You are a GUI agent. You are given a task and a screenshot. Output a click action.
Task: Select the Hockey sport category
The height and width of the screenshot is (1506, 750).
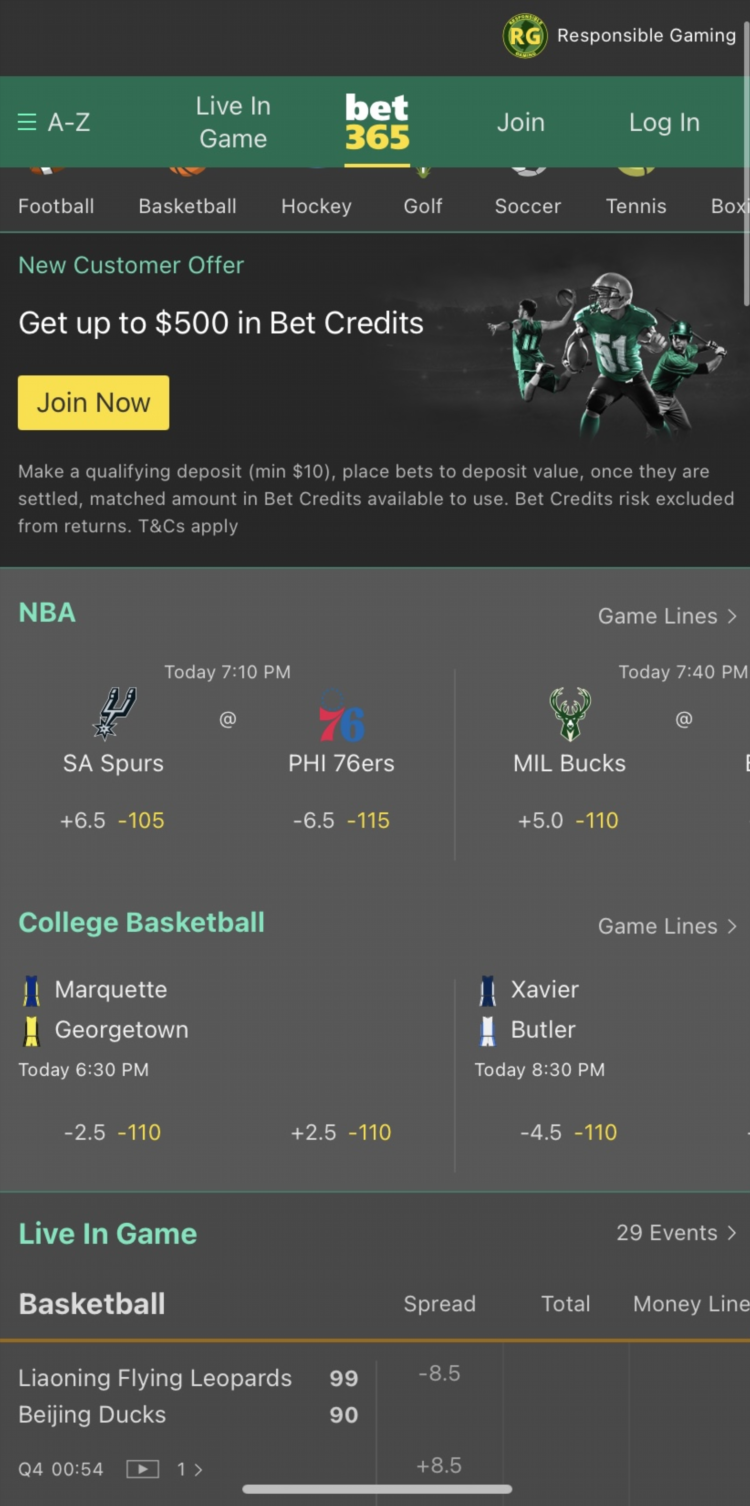316,205
